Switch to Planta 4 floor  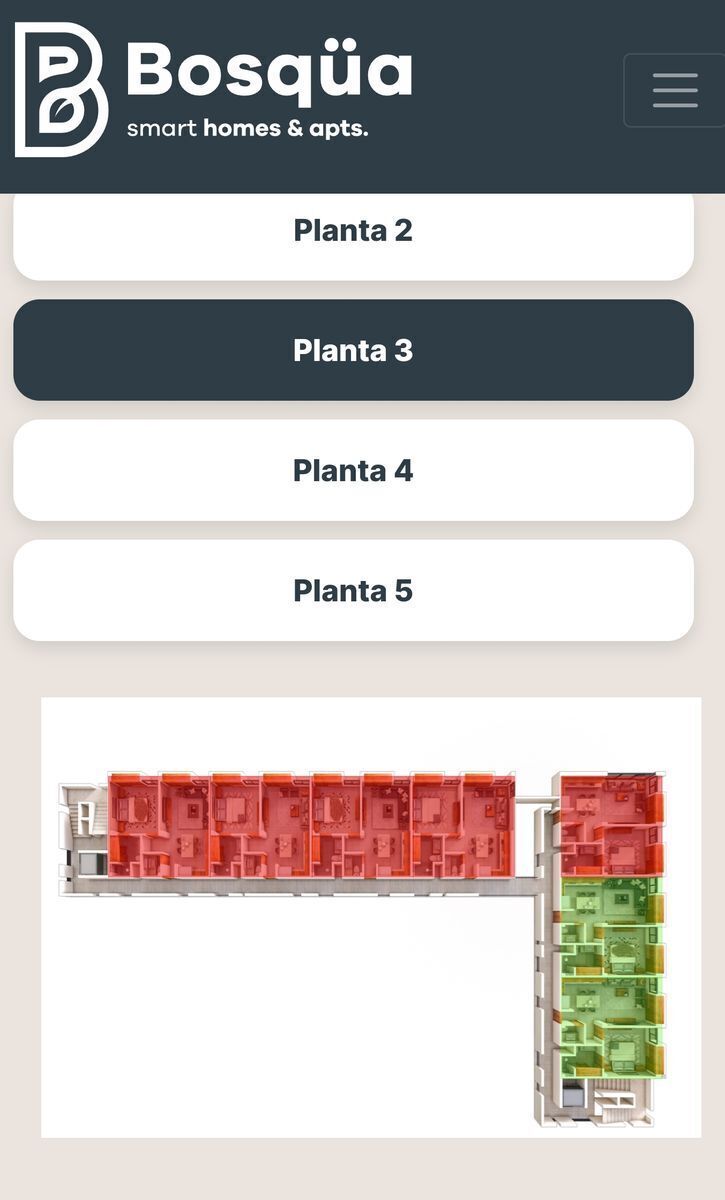pyautogui.click(x=353, y=470)
